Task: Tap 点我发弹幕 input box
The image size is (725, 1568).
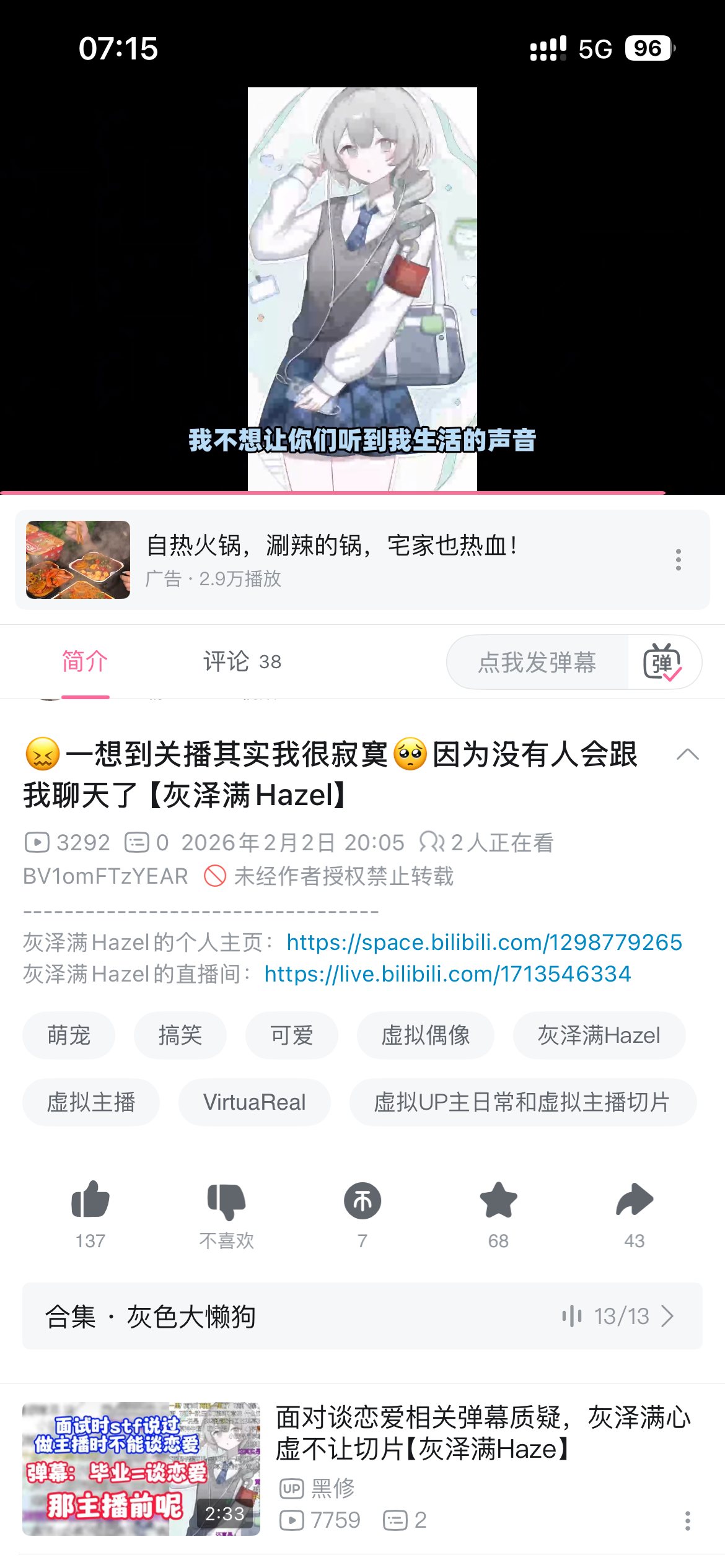Action: pos(537,662)
